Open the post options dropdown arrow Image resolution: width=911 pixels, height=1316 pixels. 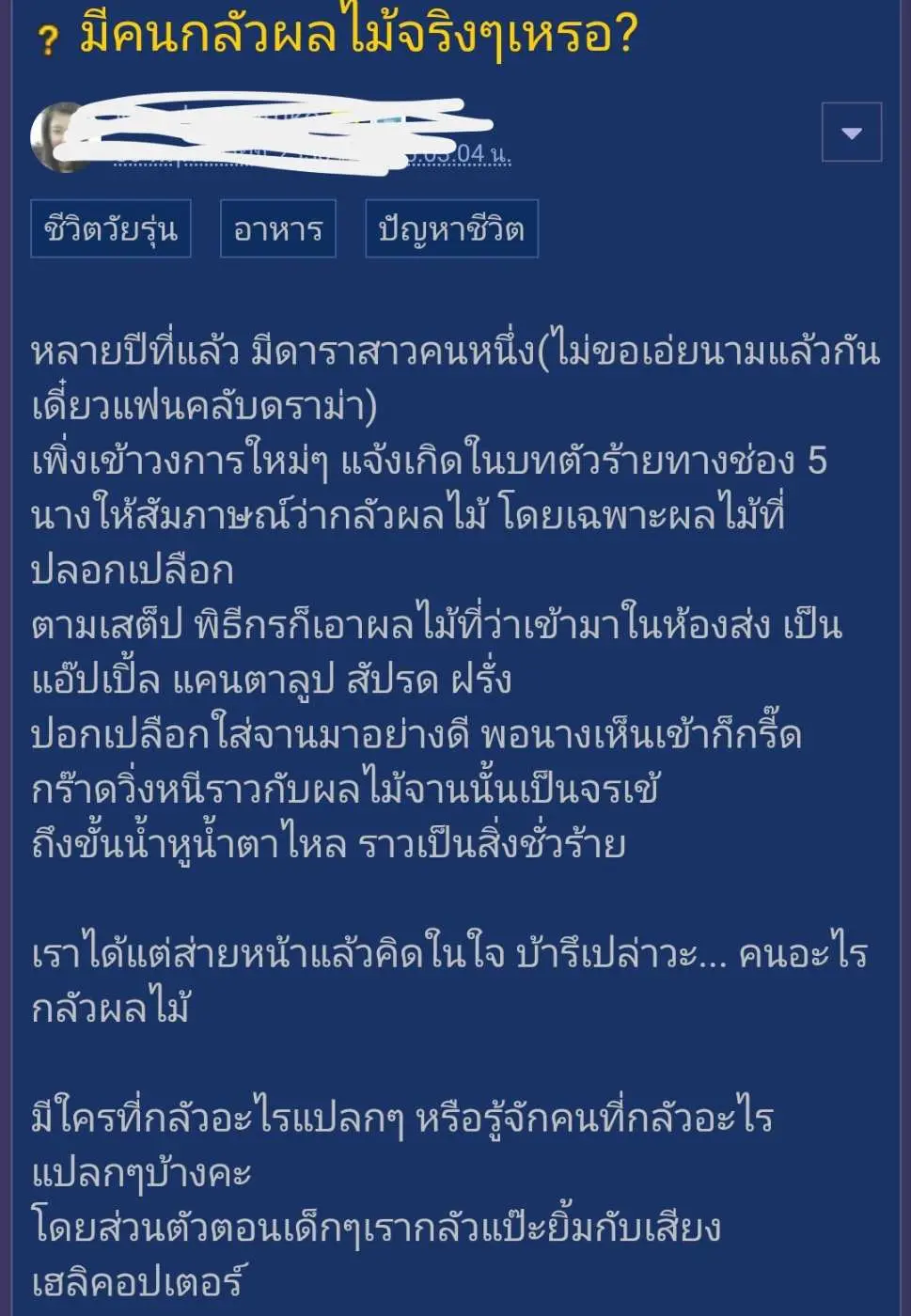(x=851, y=133)
